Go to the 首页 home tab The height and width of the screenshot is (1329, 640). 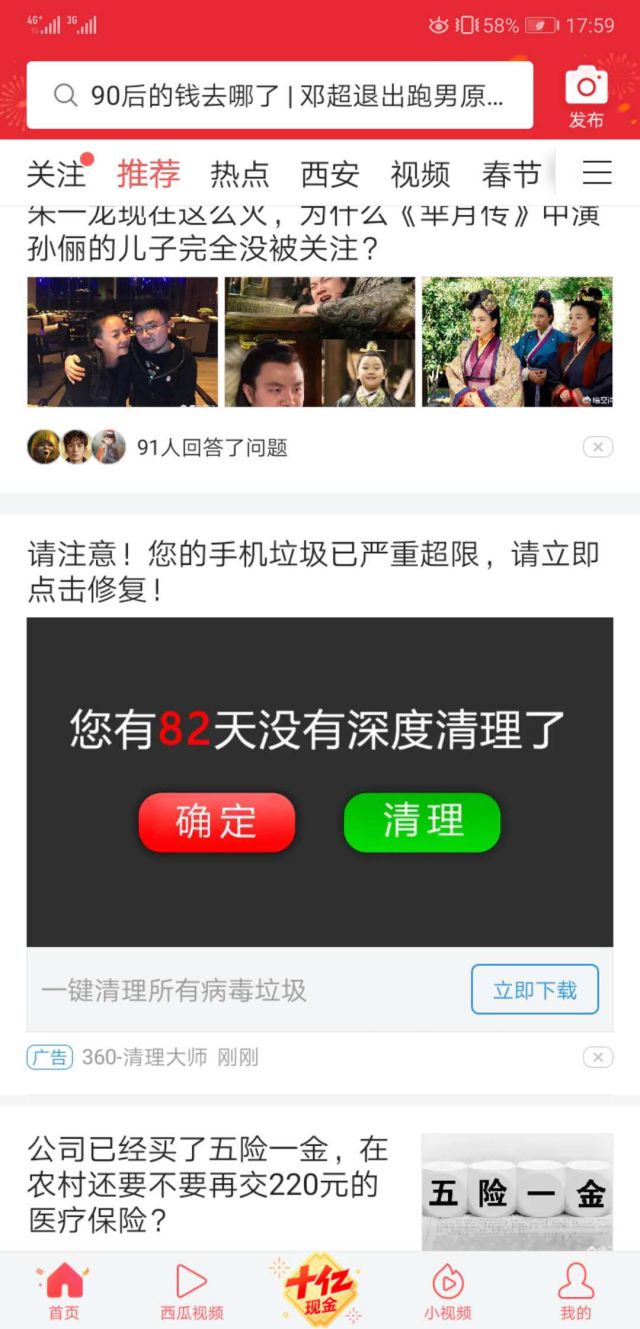pyautogui.click(x=64, y=1290)
